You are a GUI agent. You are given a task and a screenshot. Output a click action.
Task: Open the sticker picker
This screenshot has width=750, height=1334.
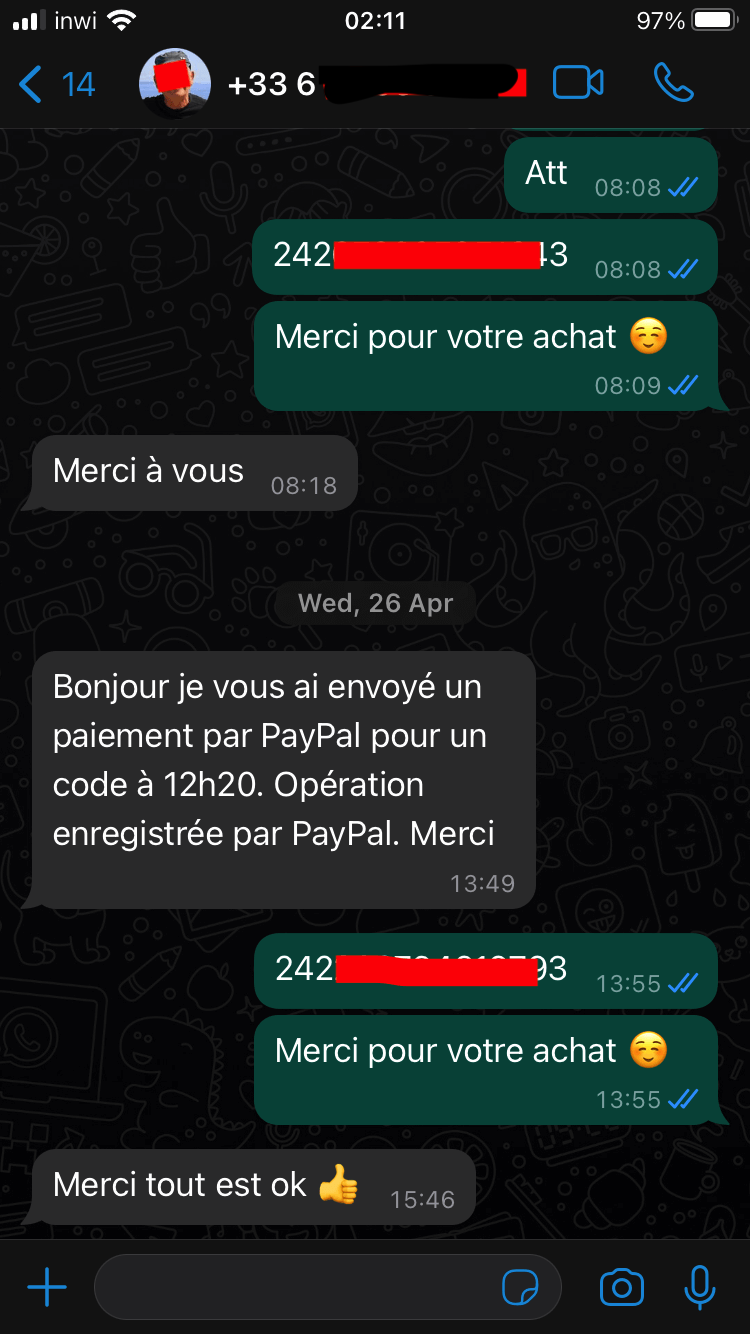tap(520, 1288)
